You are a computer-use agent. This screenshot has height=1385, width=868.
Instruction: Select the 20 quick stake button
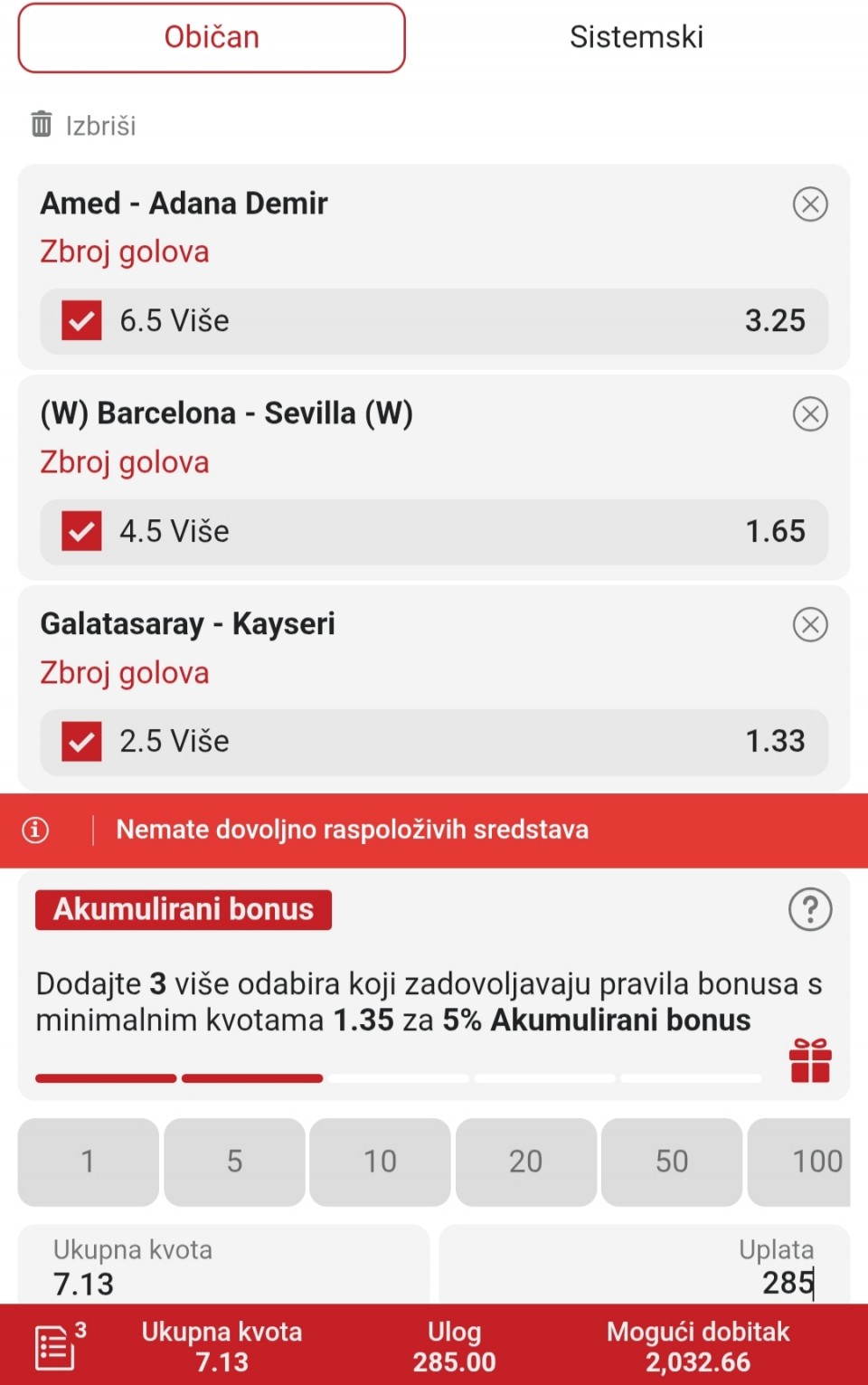tap(525, 1162)
